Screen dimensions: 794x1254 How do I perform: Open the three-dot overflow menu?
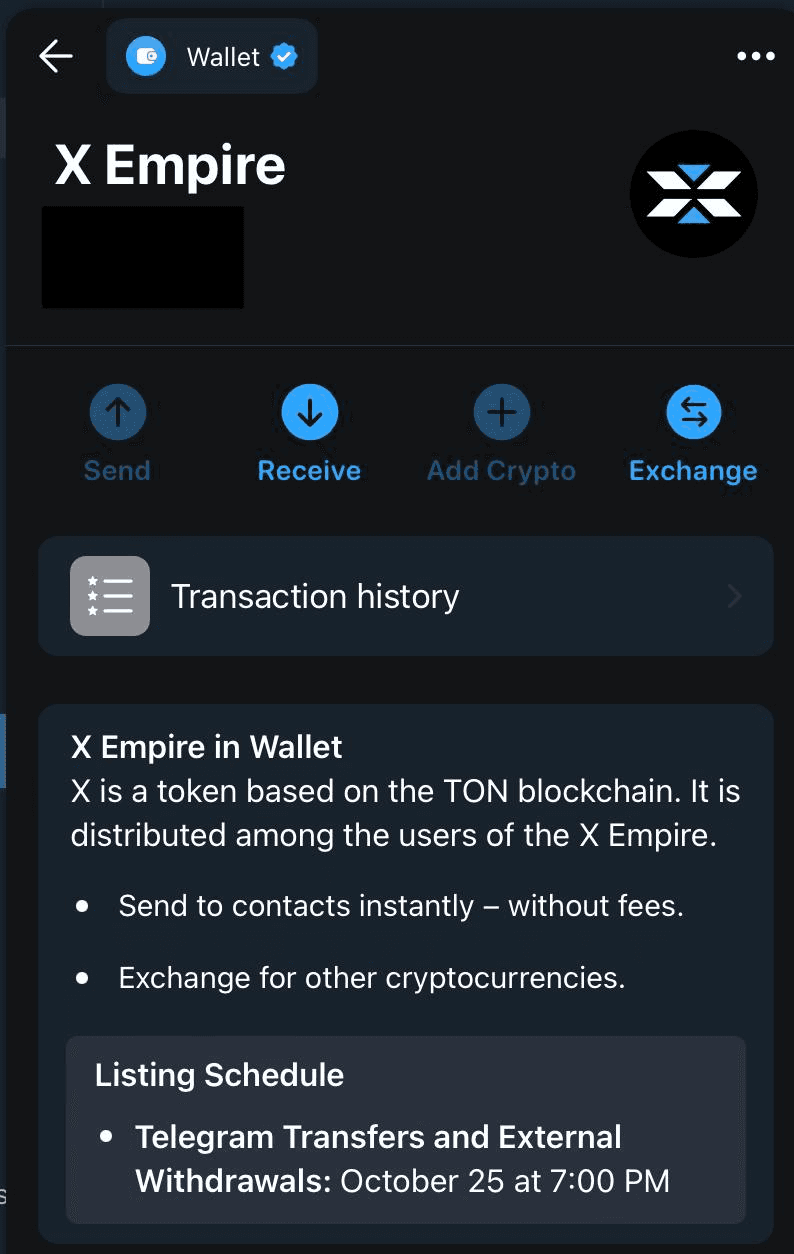coord(755,56)
